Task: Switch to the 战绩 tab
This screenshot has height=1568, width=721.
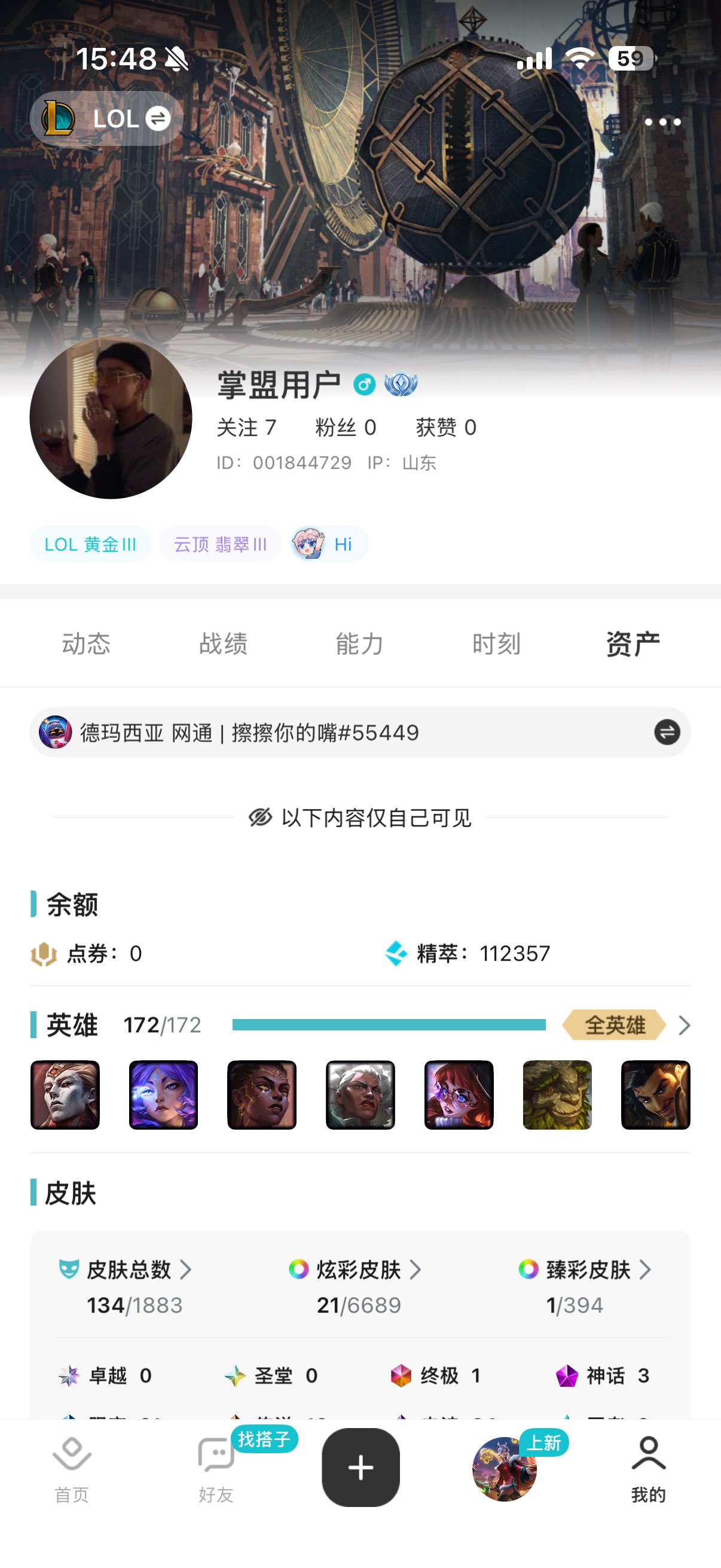Action: click(x=222, y=643)
